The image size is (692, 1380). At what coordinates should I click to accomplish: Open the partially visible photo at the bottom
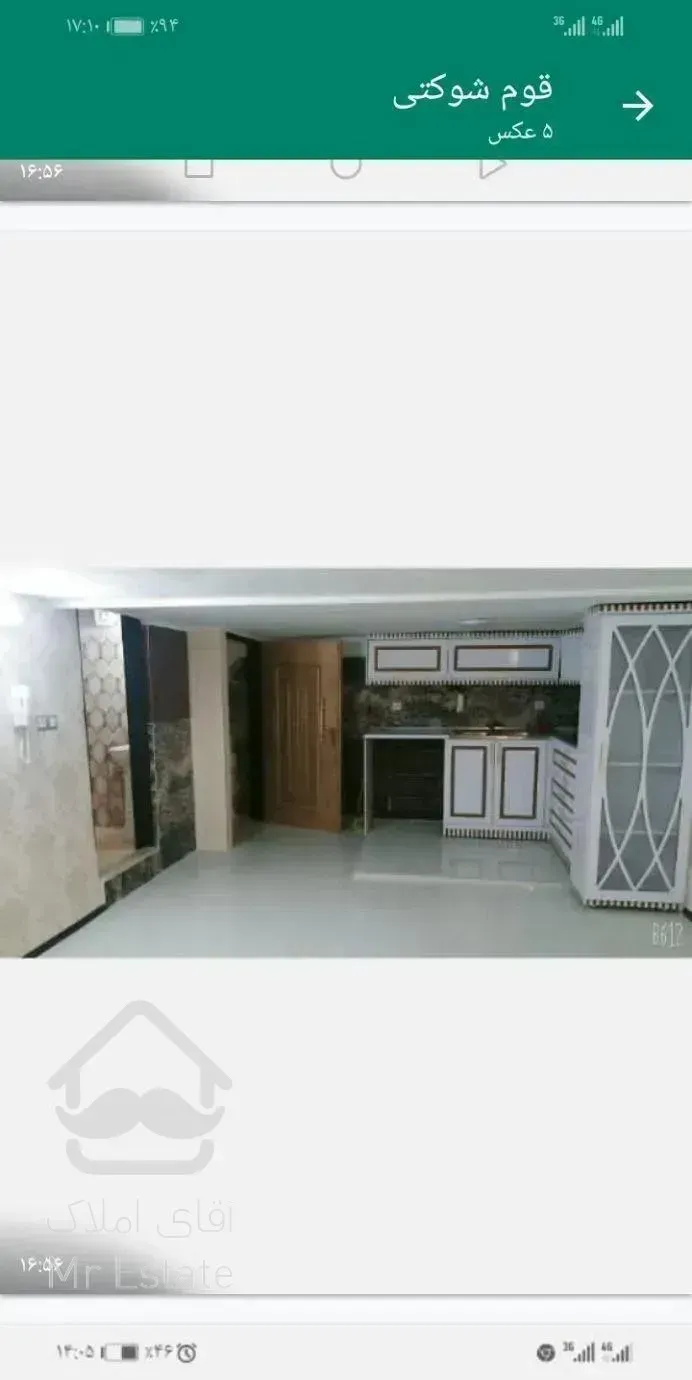point(346,1350)
